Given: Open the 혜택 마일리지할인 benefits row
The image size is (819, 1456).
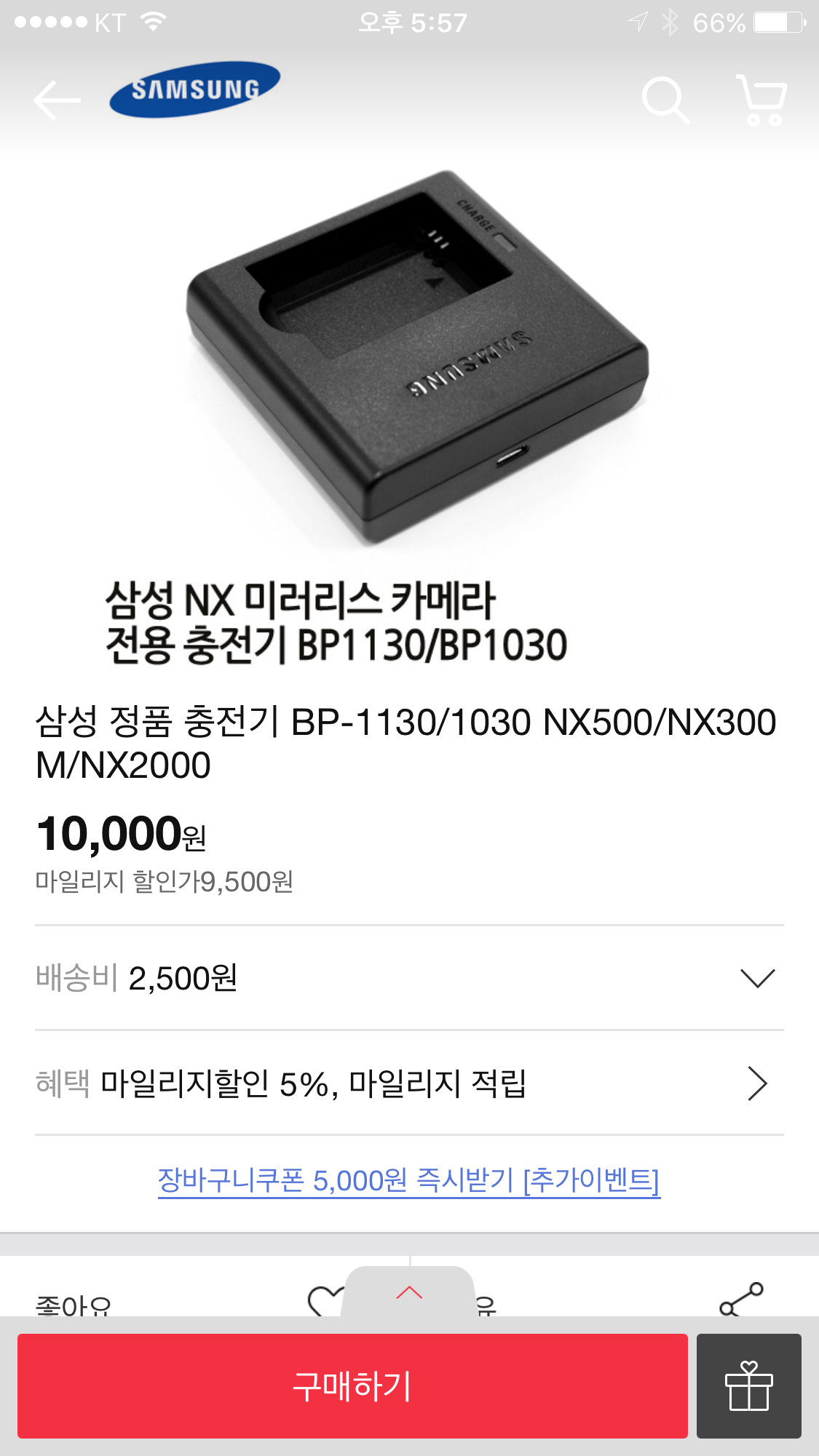Looking at the screenshot, I should pos(757,1083).
